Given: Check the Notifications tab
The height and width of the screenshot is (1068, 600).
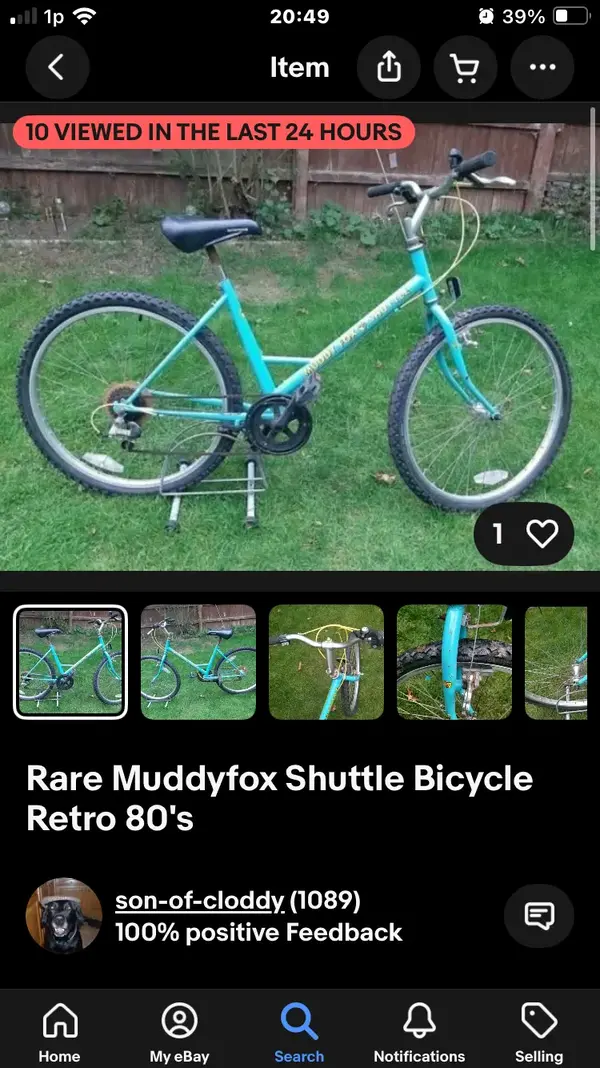Looking at the screenshot, I should coord(419,1034).
